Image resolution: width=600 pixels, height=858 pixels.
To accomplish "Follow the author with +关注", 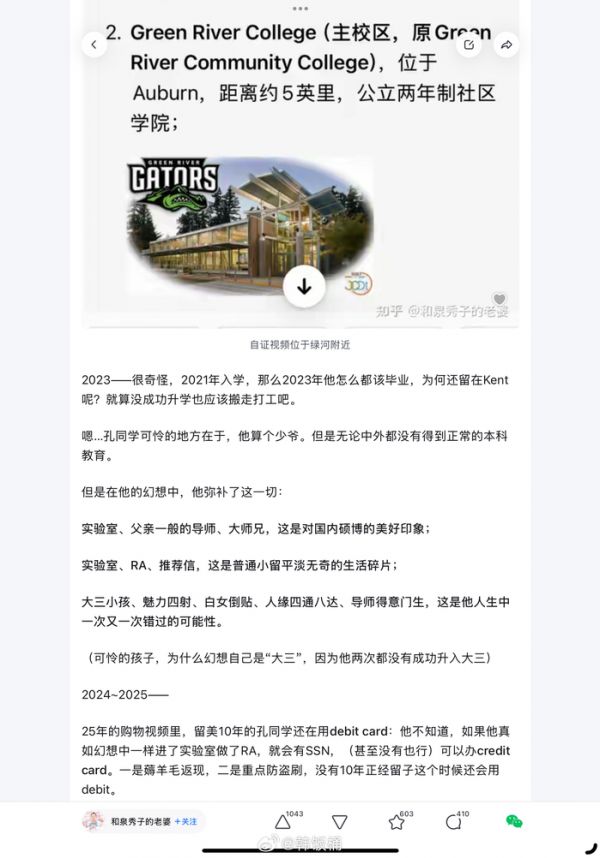I will point(186,821).
